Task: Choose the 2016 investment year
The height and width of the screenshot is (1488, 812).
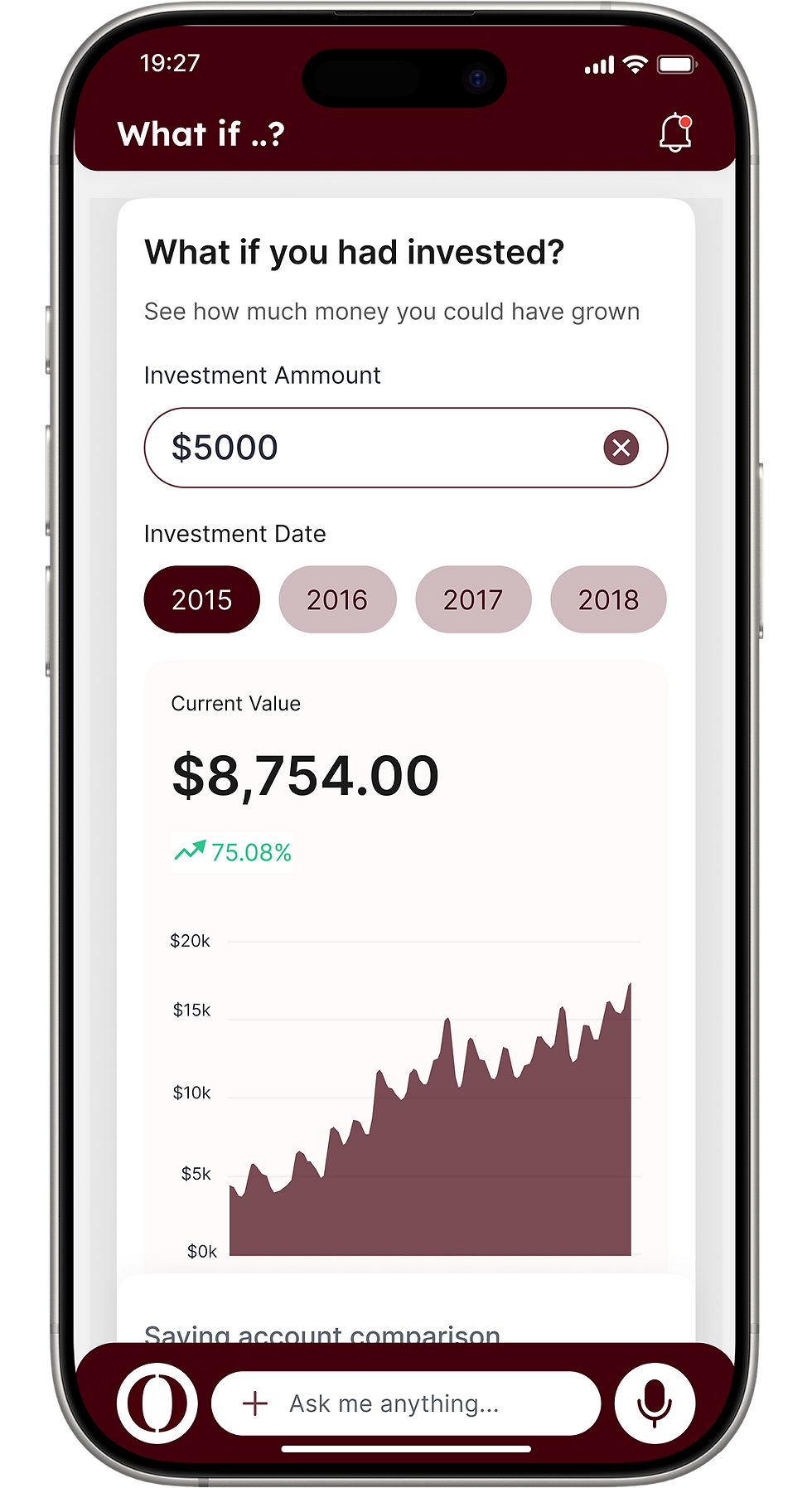Action: 337,599
